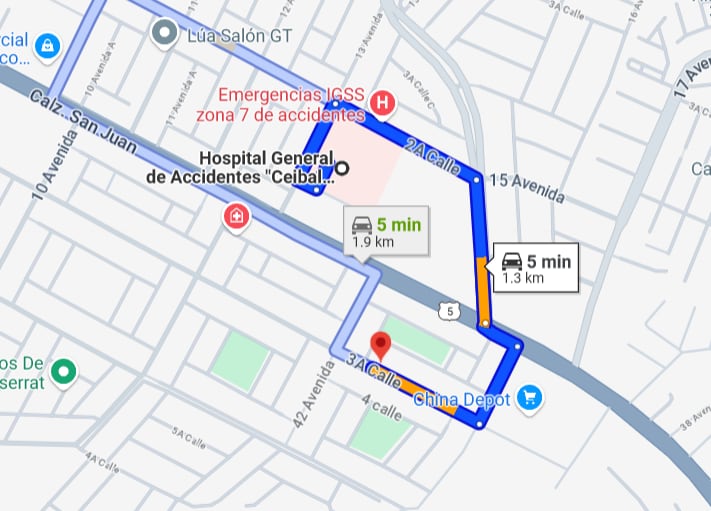Open the medical pin on Calz. San Juan
Image resolution: width=711 pixels, height=511 pixels.
236,215
